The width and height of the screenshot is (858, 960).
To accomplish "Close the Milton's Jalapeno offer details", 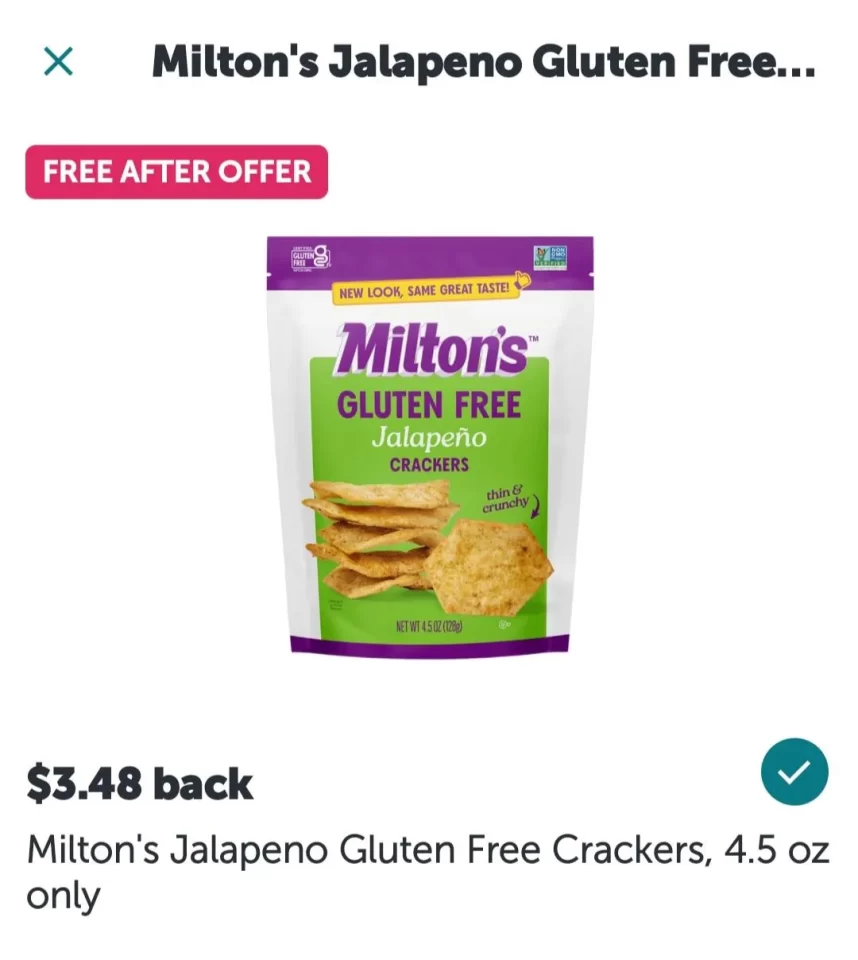I will [59, 63].
